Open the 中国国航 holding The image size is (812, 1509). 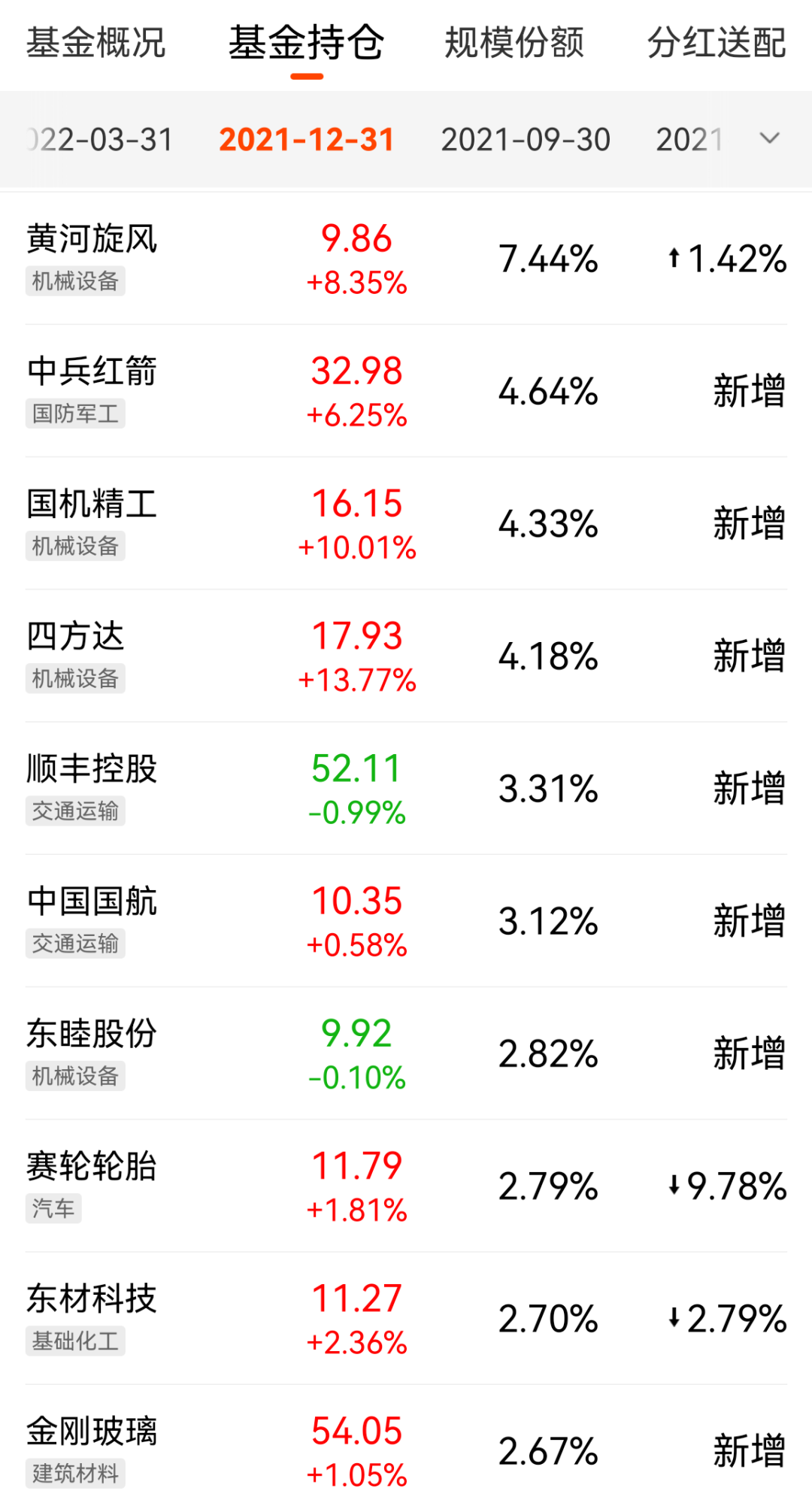pyautogui.click(x=92, y=901)
